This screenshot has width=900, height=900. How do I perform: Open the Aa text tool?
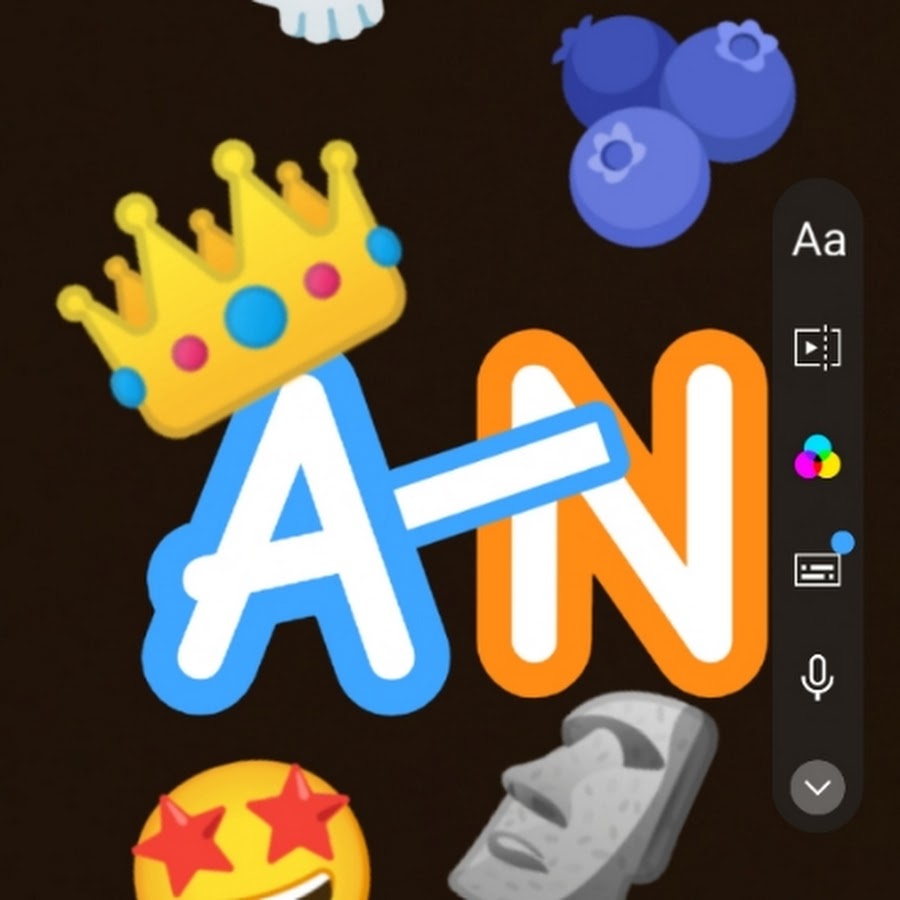(x=818, y=240)
